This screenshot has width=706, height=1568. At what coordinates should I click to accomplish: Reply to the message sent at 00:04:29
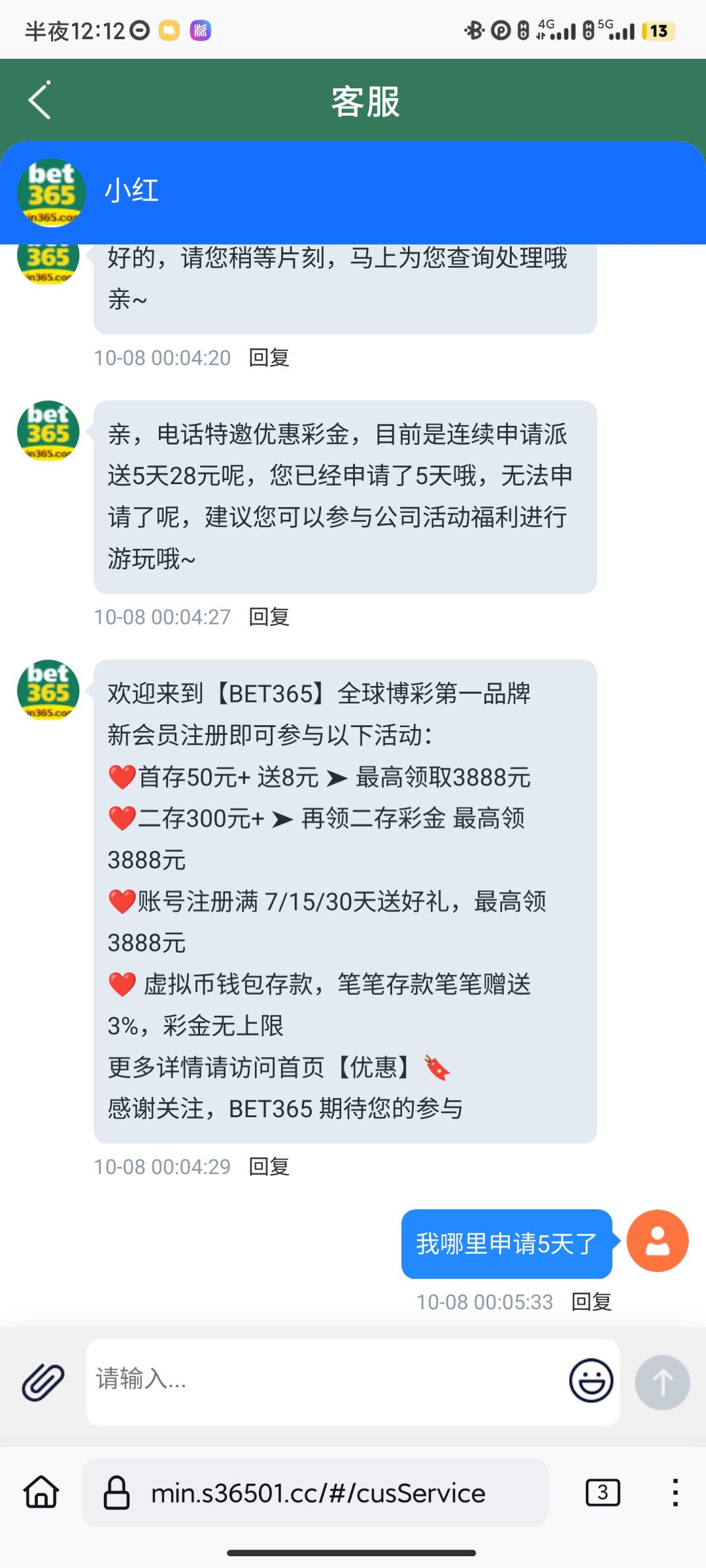point(269,1167)
